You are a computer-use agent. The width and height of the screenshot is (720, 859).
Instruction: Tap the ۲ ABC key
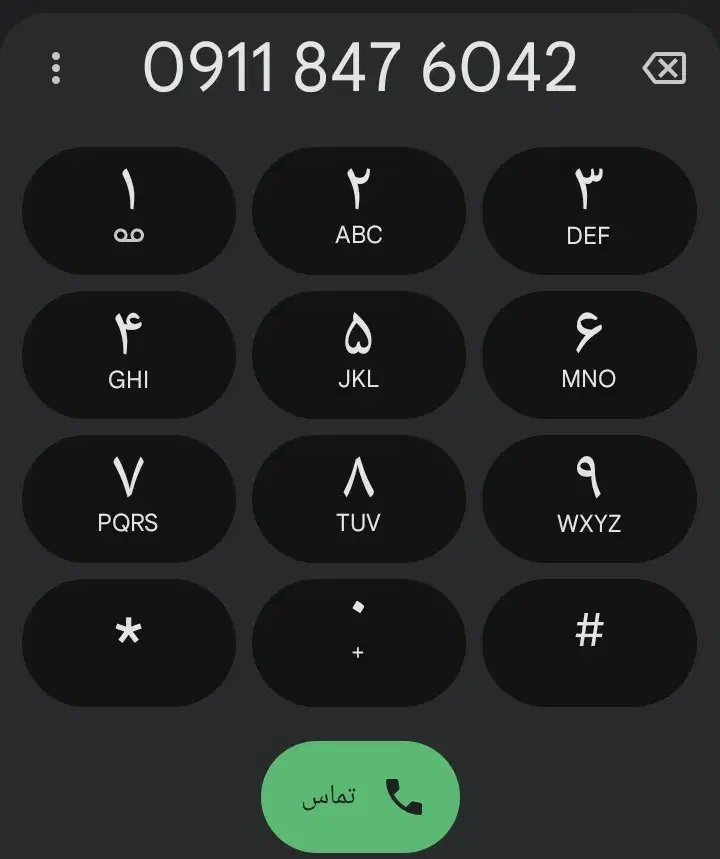359,210
